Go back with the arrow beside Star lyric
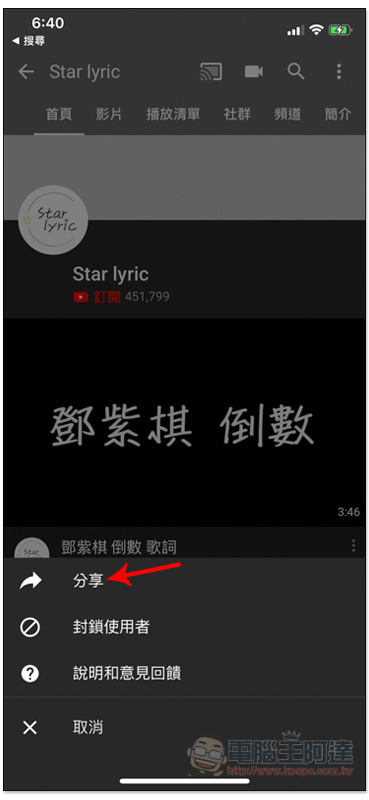This screenshot has height=800, width=369. [26, 72]
